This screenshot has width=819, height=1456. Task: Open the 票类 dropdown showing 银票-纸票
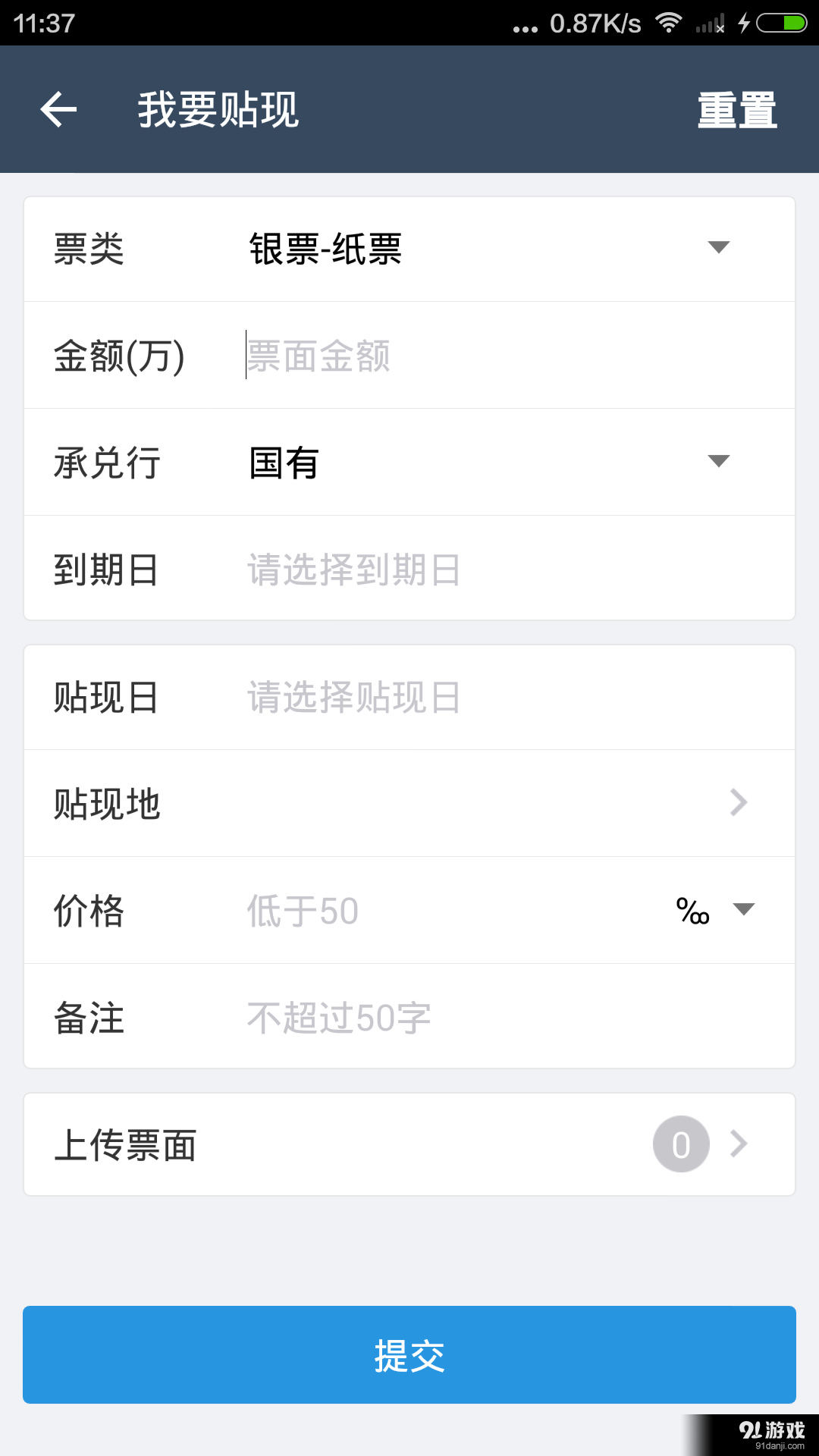[717, 246]
